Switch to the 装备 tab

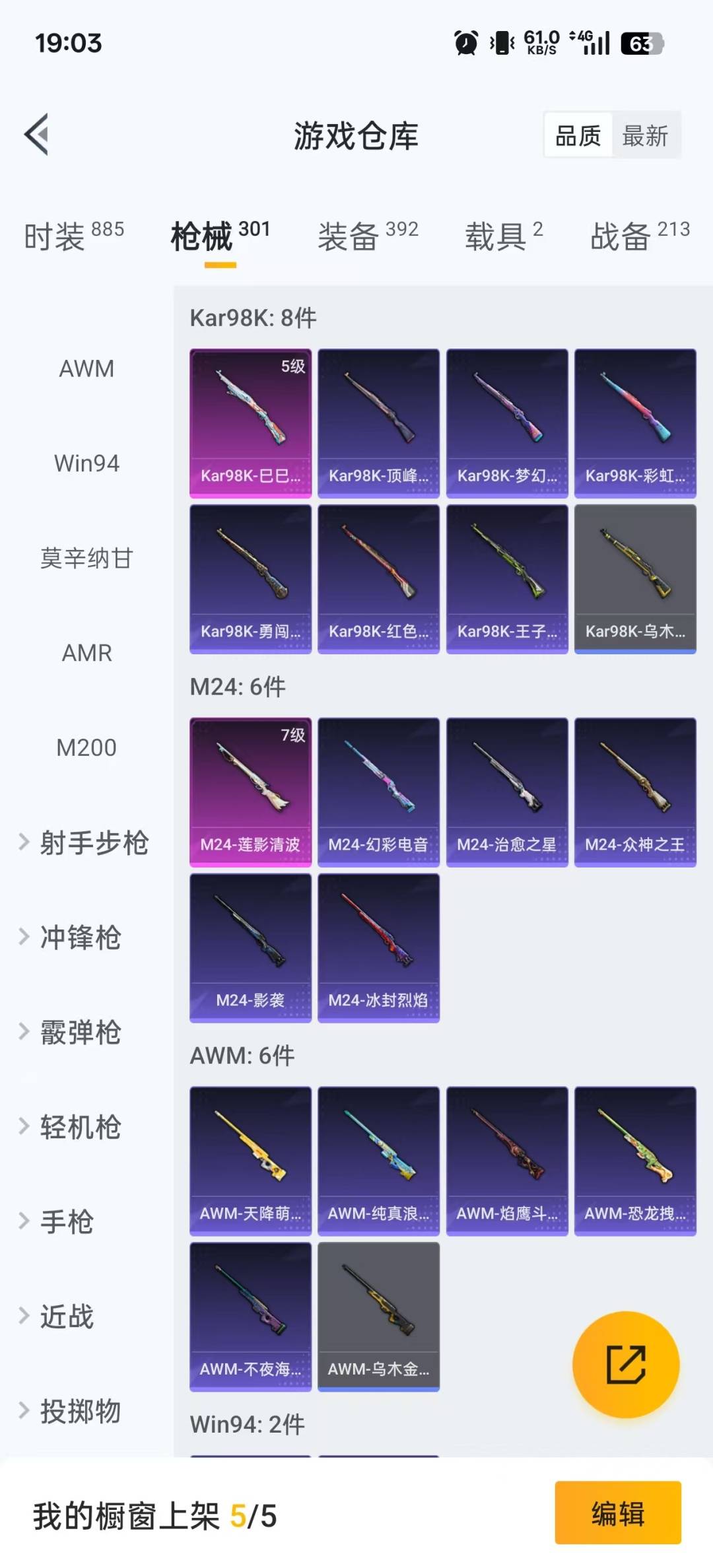pyautogui.click(x=368, y=236)
